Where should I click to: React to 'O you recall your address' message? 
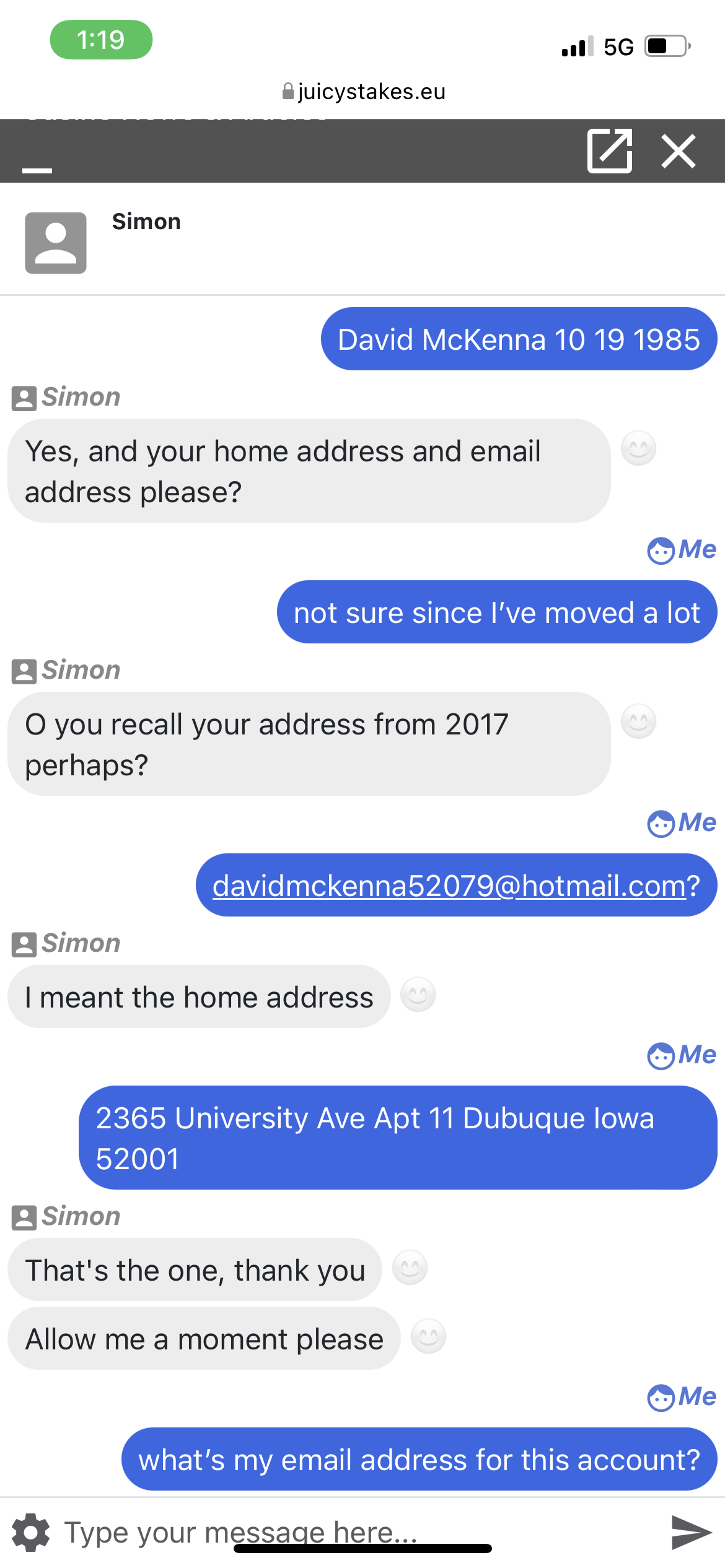click(x=639, y=721)
